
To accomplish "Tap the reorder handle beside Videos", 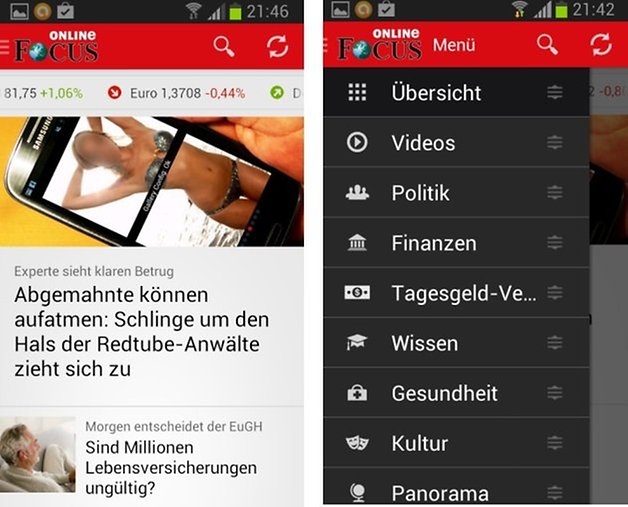I will pyautogui.click(x=555, y=143).
